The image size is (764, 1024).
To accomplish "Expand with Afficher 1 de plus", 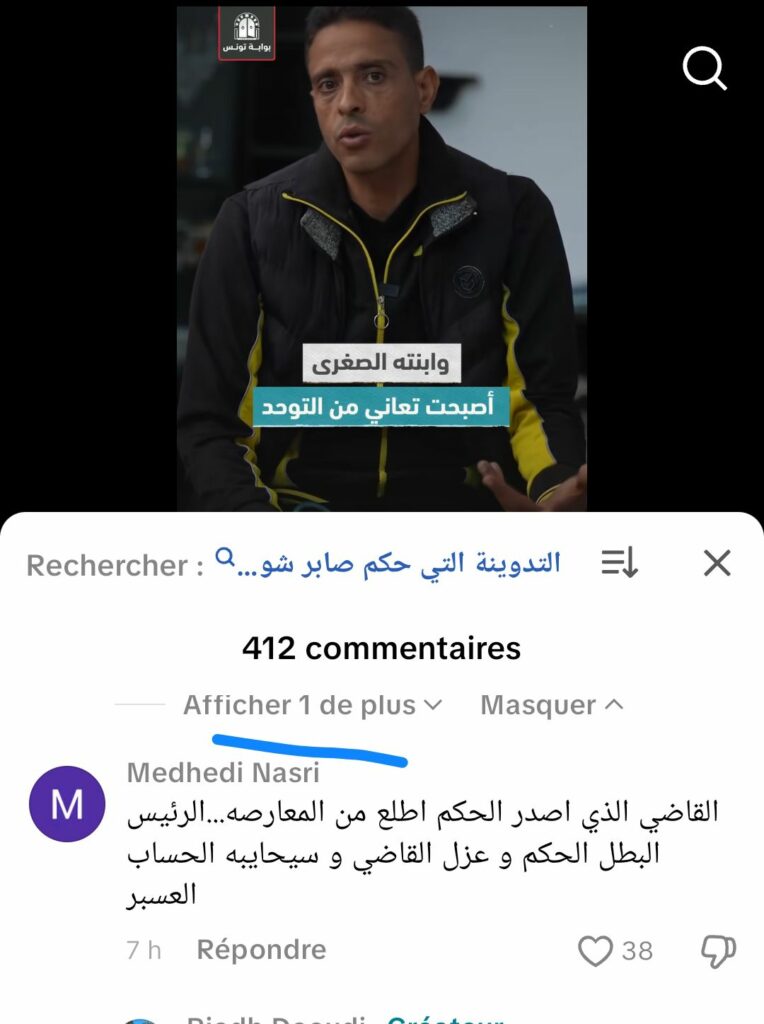I will pos(312,705).
